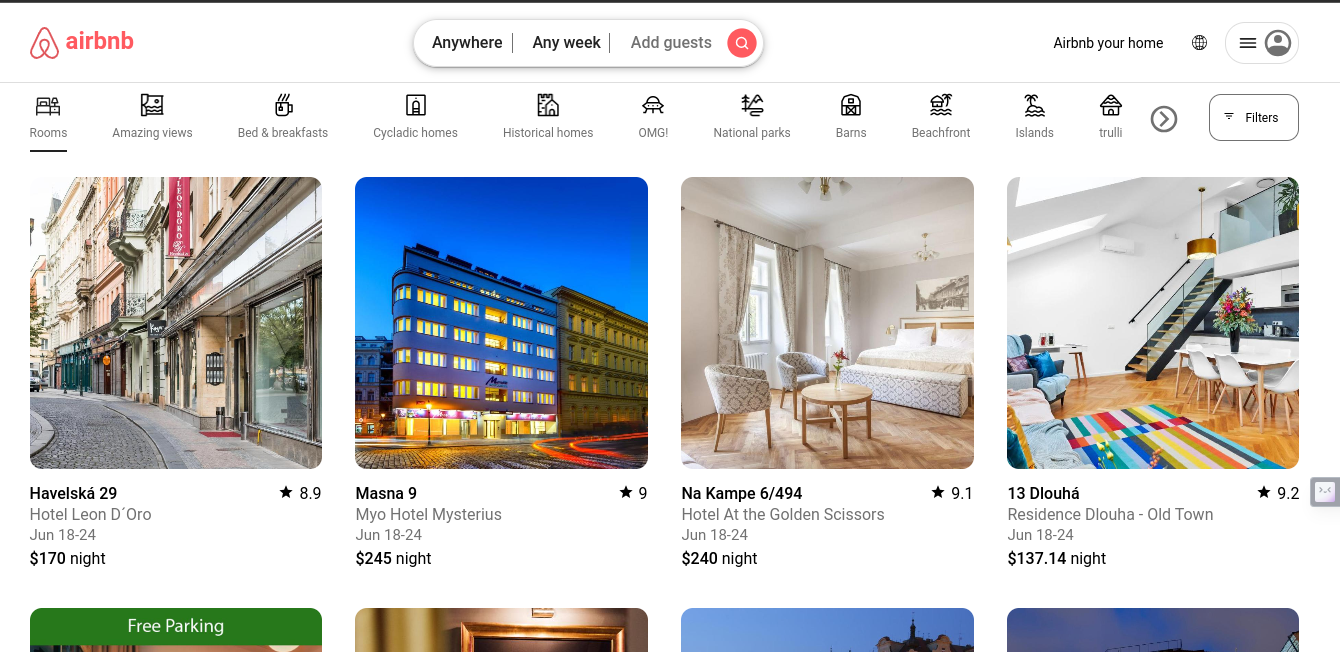Select the Historical homes category
This screenshot has height=652, width=1340.
(x=548, y=116)
